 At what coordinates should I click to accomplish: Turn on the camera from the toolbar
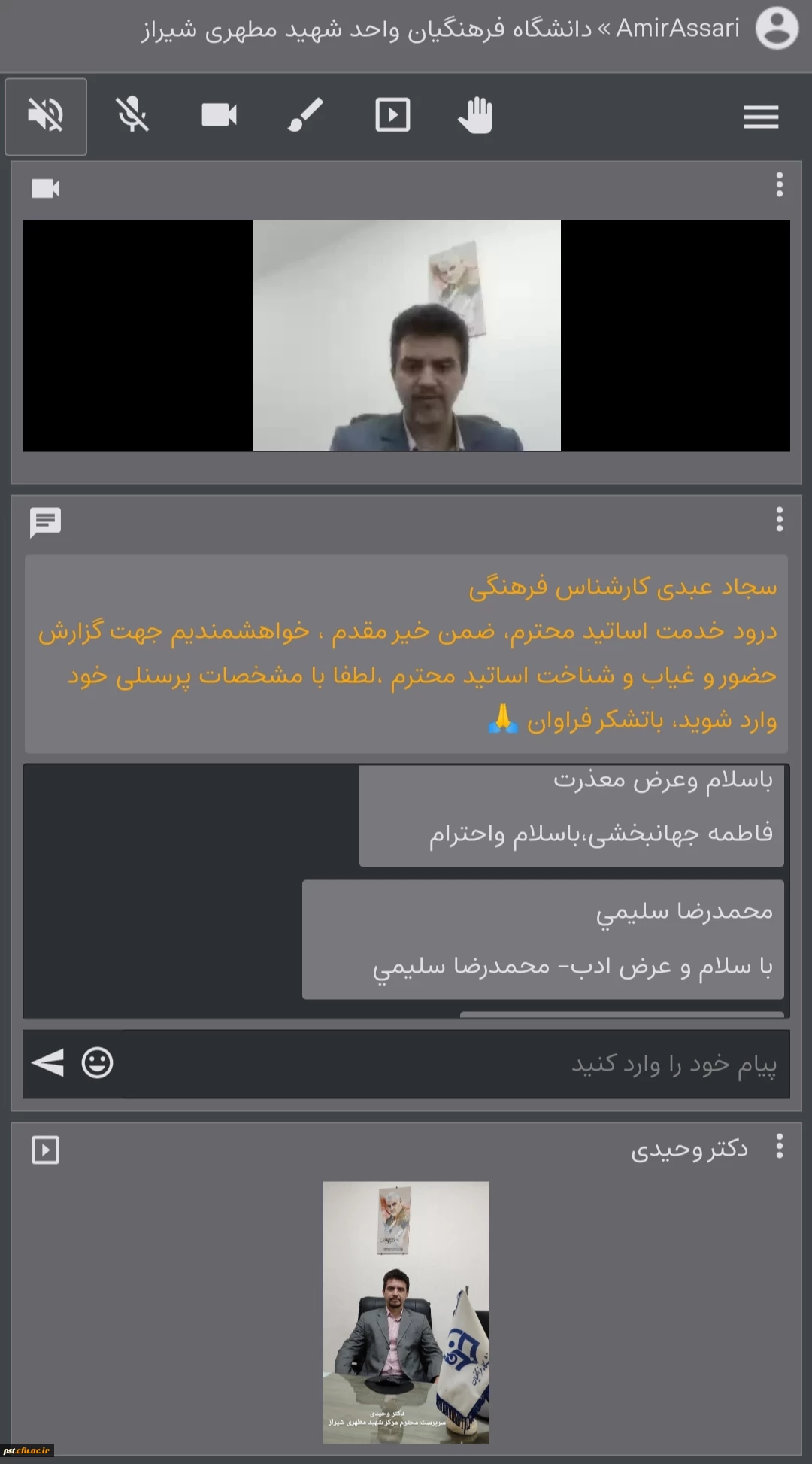tap(220, 116)
